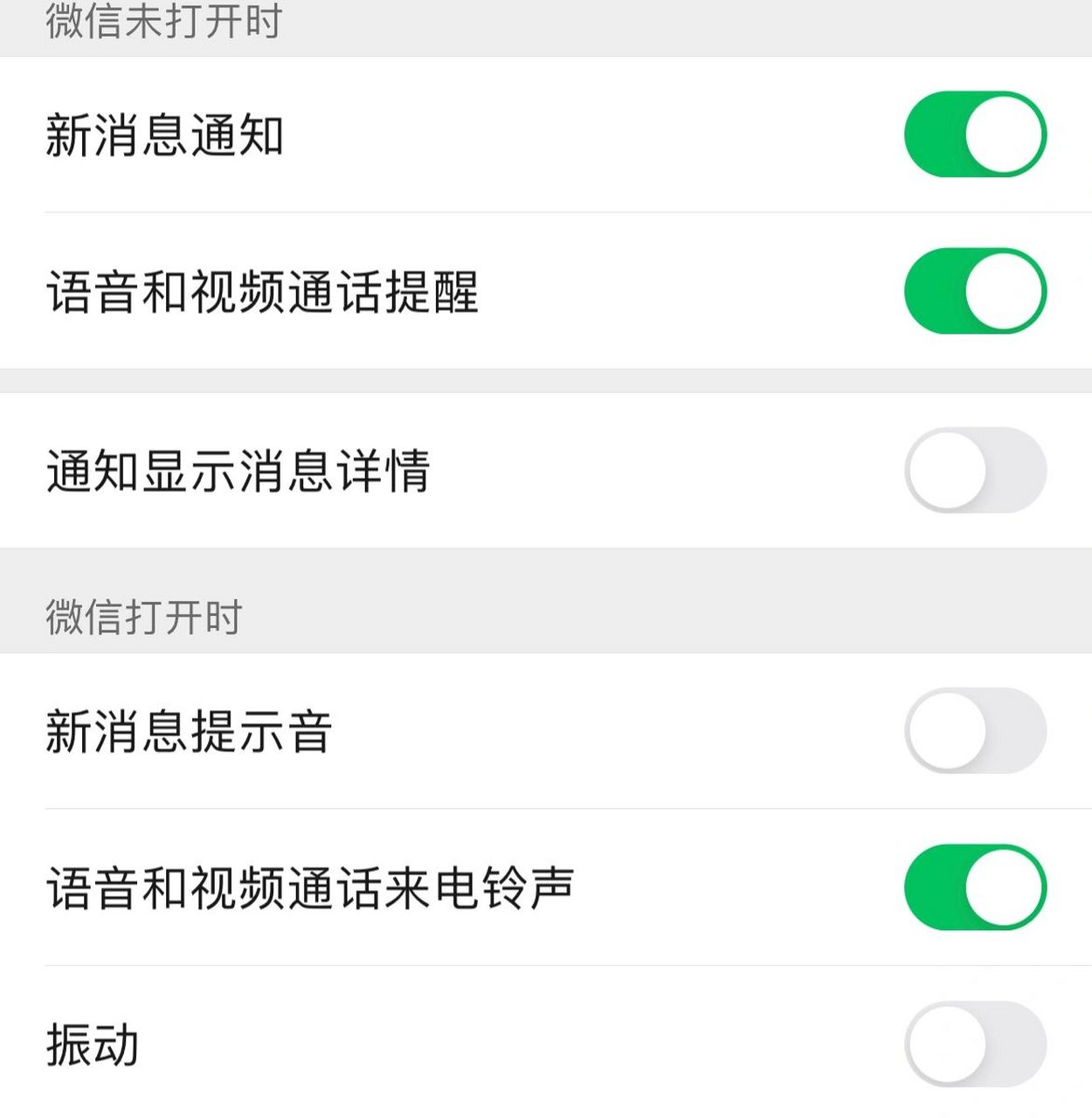1092x1118 pixels.
Task: Turn on the 新消息提示音 switch
Action: (x=975, y=732)
